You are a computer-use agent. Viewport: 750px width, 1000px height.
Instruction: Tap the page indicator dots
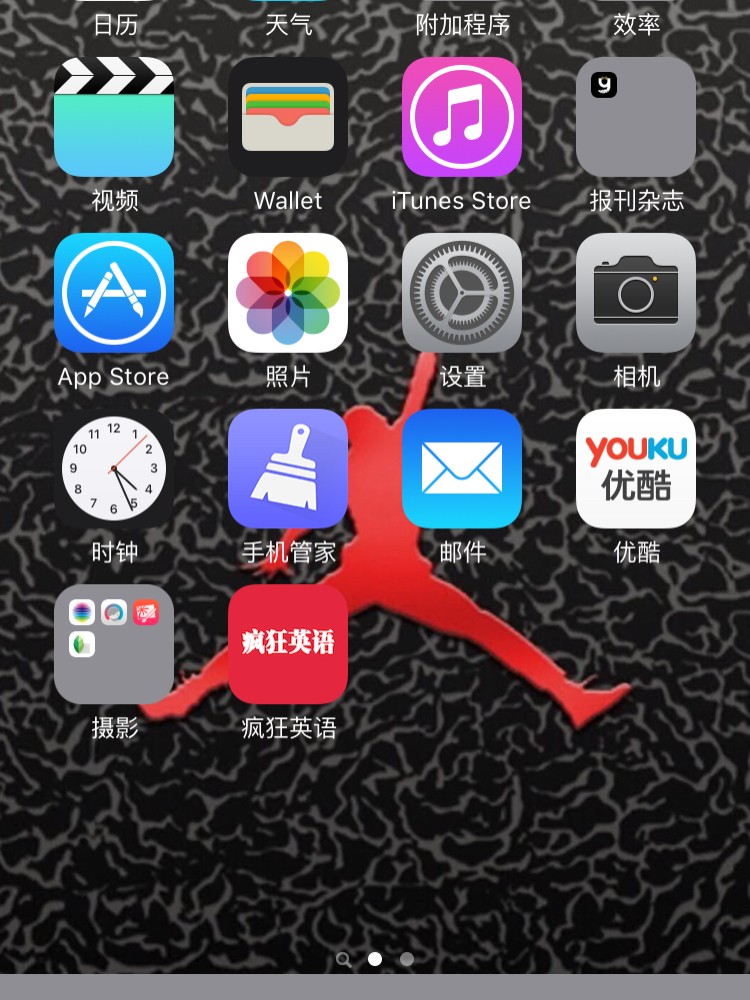point(375,959)
